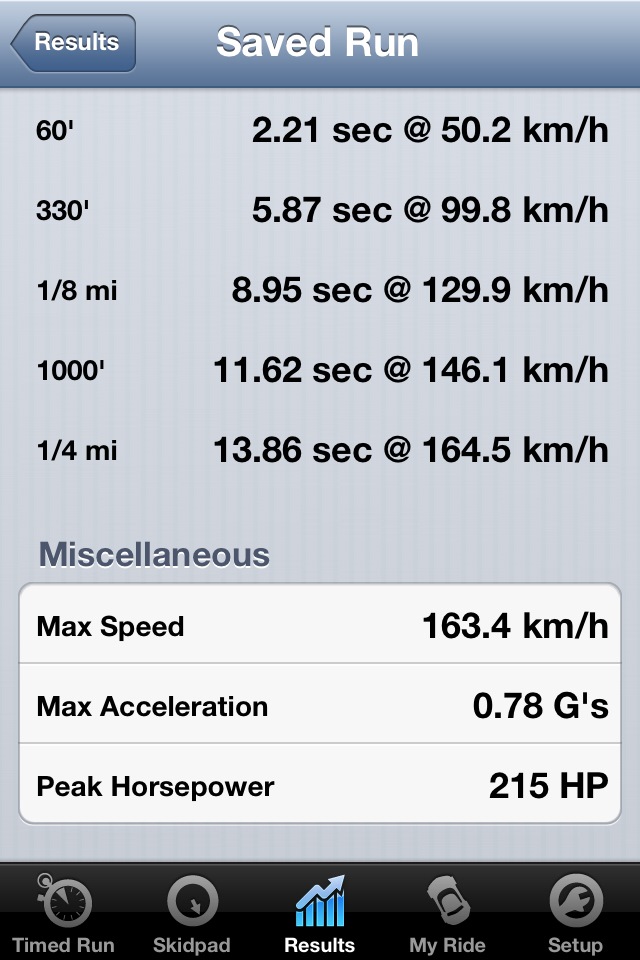Select the Results tab
This screenshot has height=960, width=640.
320,914
